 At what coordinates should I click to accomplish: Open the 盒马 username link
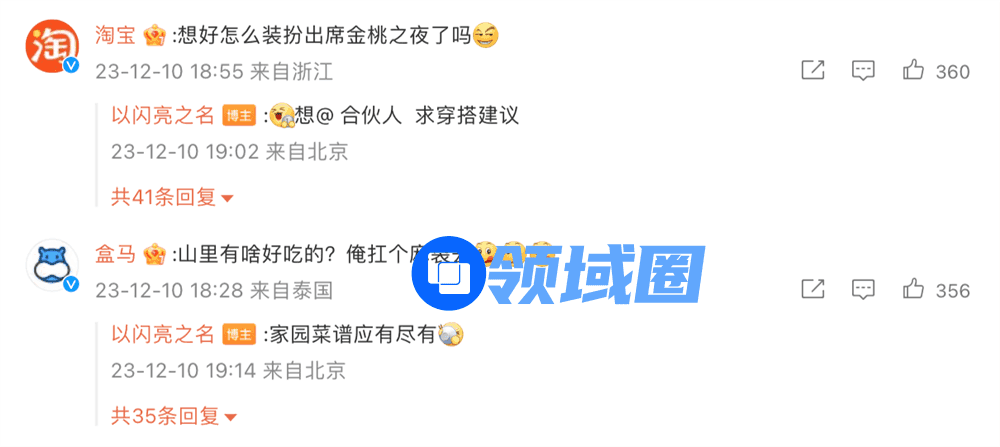click(115, 254)
